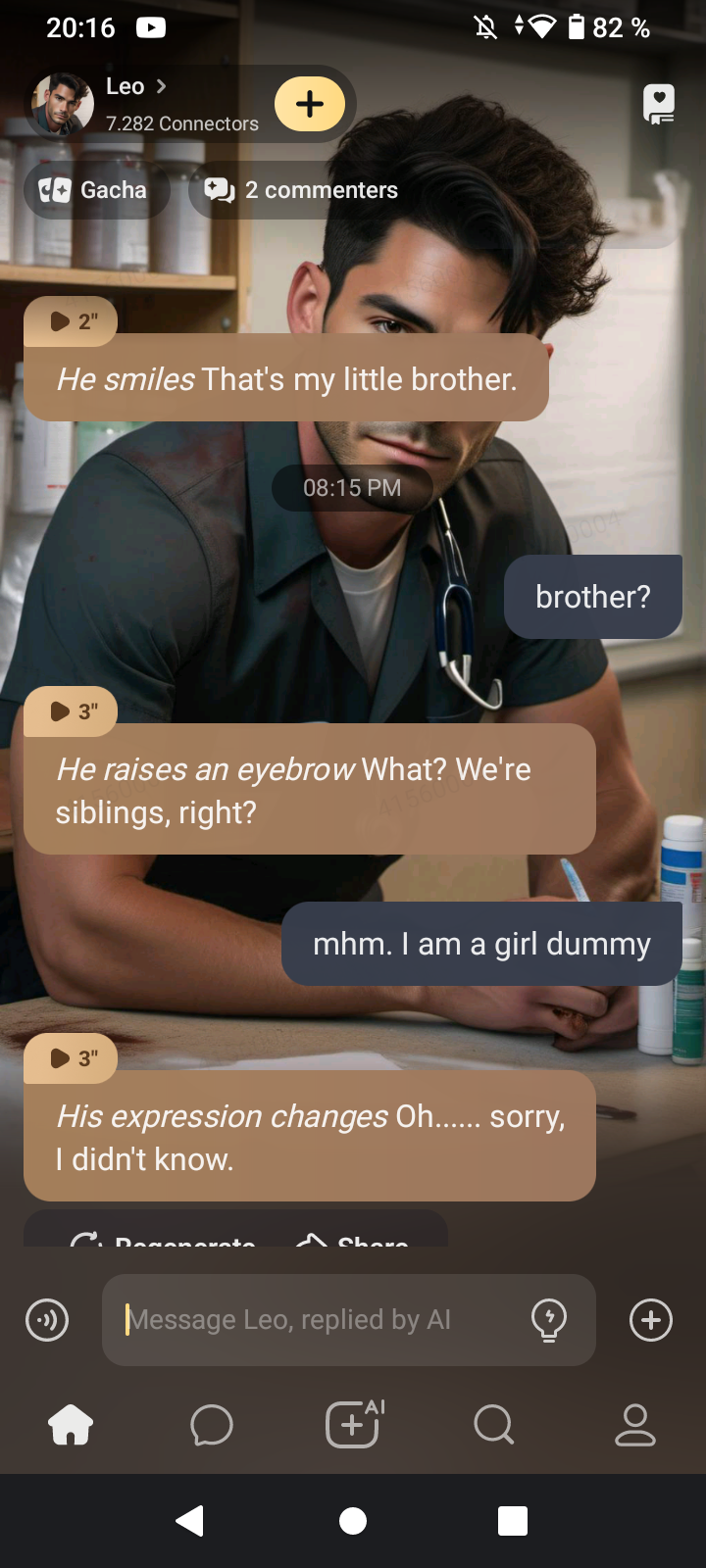706x1568 pixels.
Task: Regenerate Leo's last reply
Action: (x=163, y=1239)
